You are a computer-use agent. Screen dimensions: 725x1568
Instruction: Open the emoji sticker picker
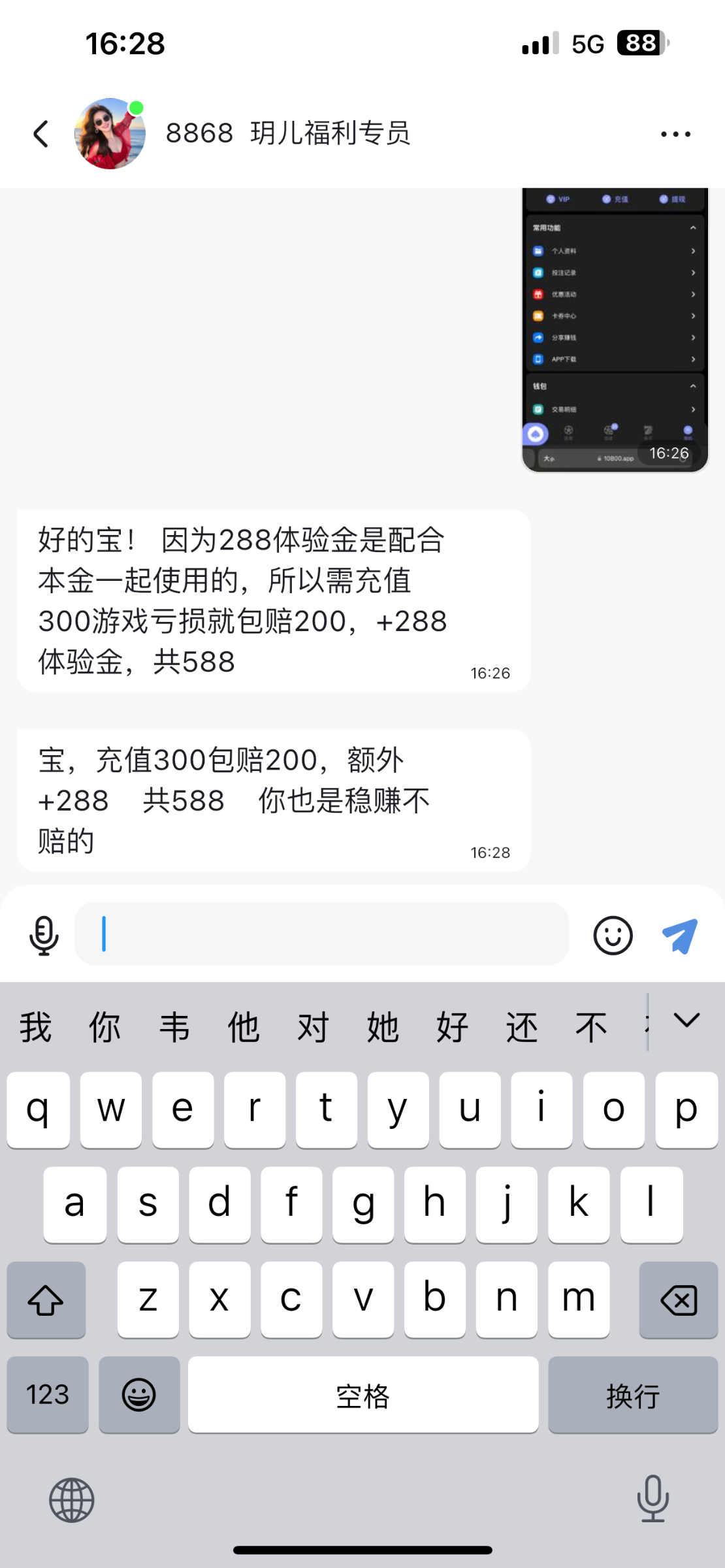coord(613,936)
